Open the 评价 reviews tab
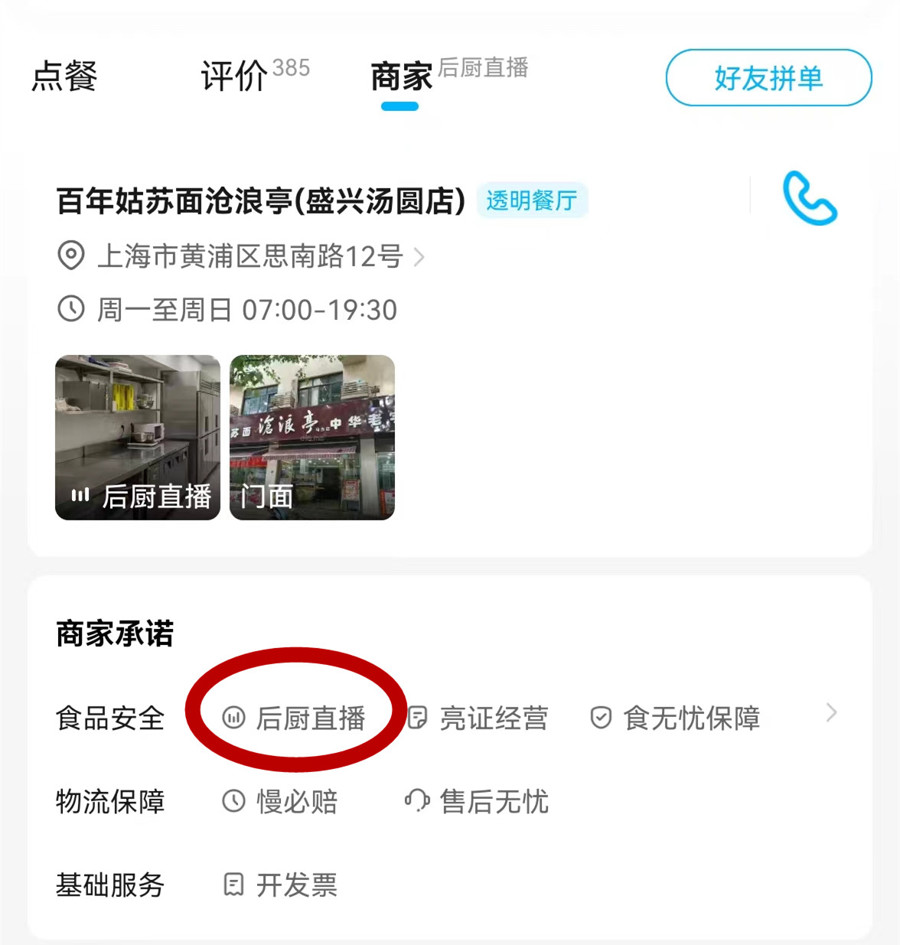Viewport: 900px width, 945px height. point(235,77)
